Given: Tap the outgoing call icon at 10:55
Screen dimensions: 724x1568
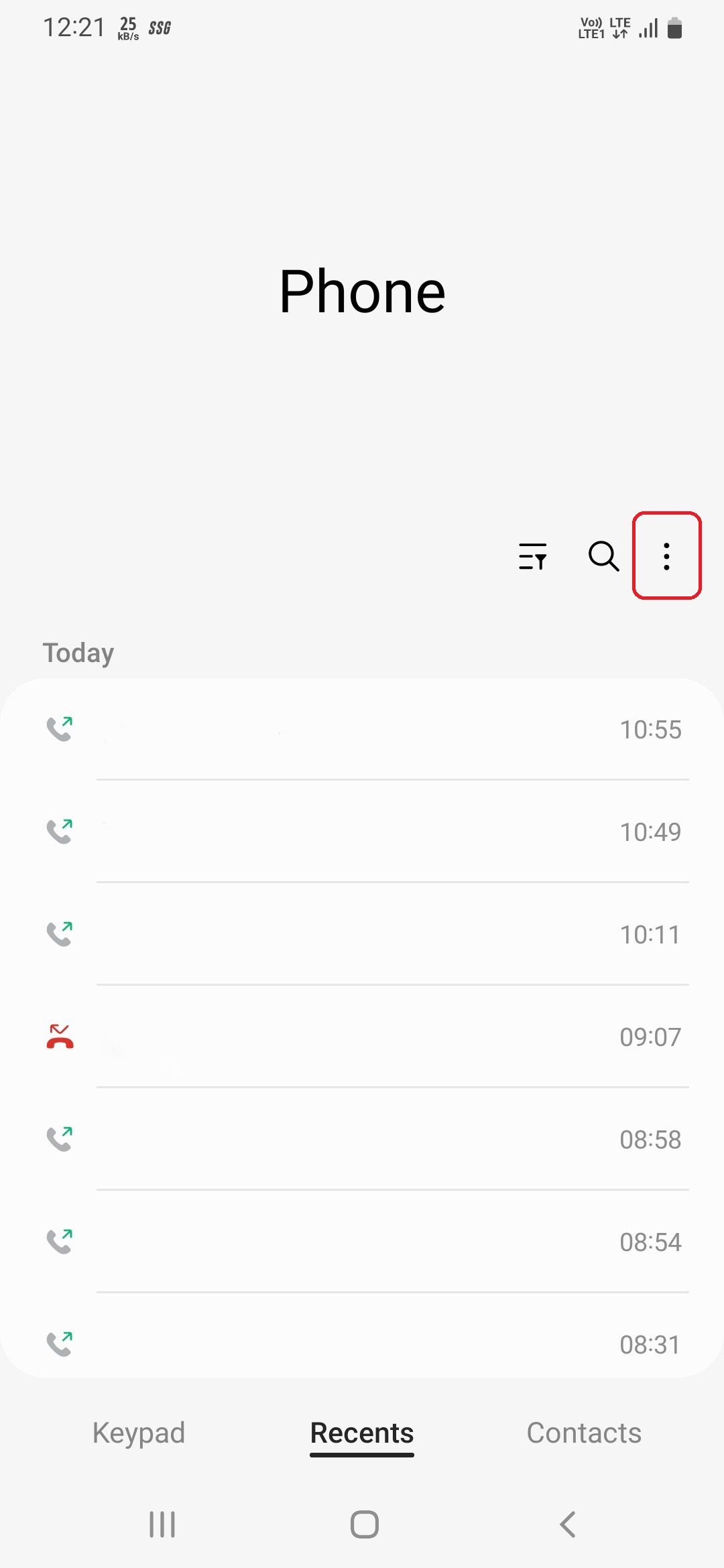Looking at the screenshot, I should [x=60, y=729].
